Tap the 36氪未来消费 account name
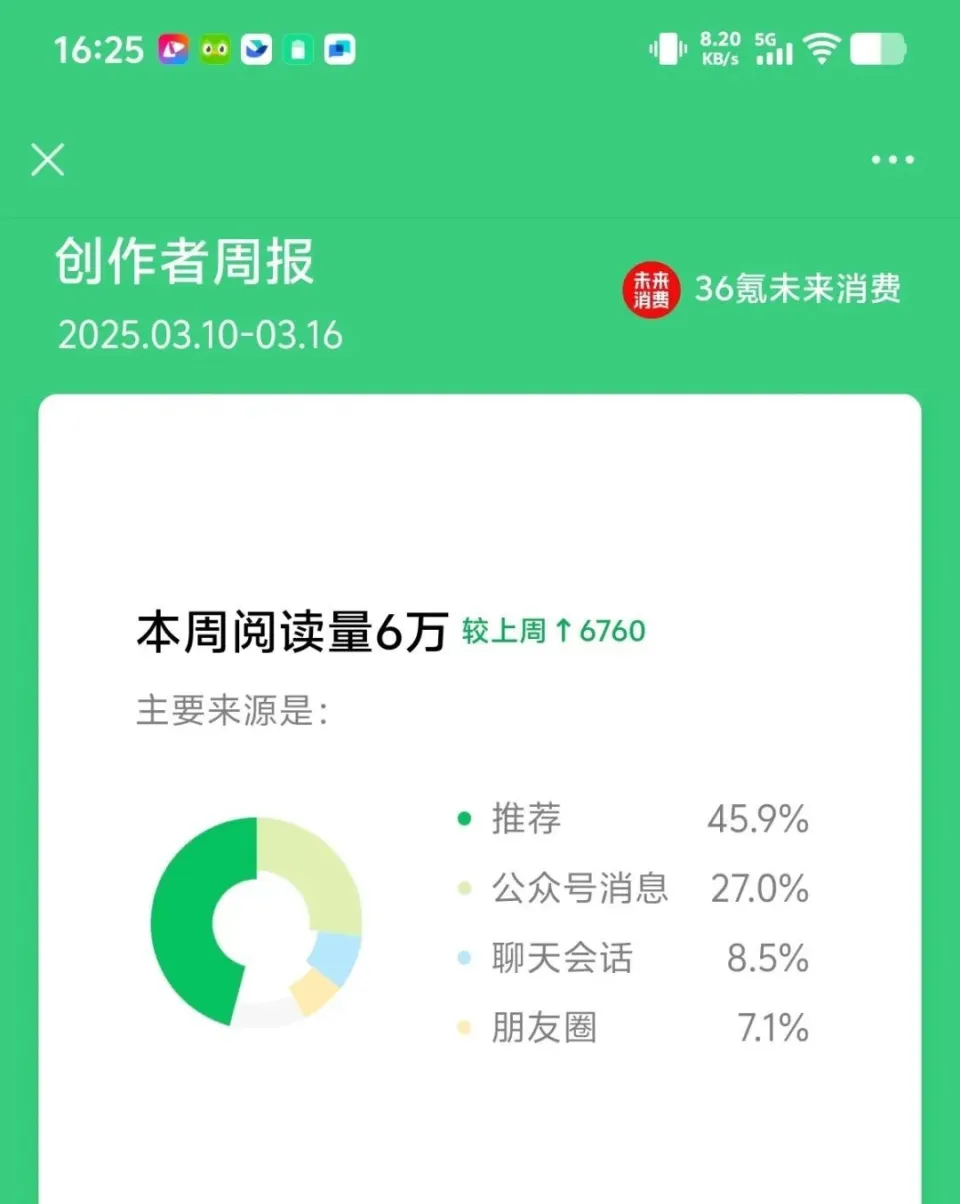960x1204 pixels. pos(800,290)
